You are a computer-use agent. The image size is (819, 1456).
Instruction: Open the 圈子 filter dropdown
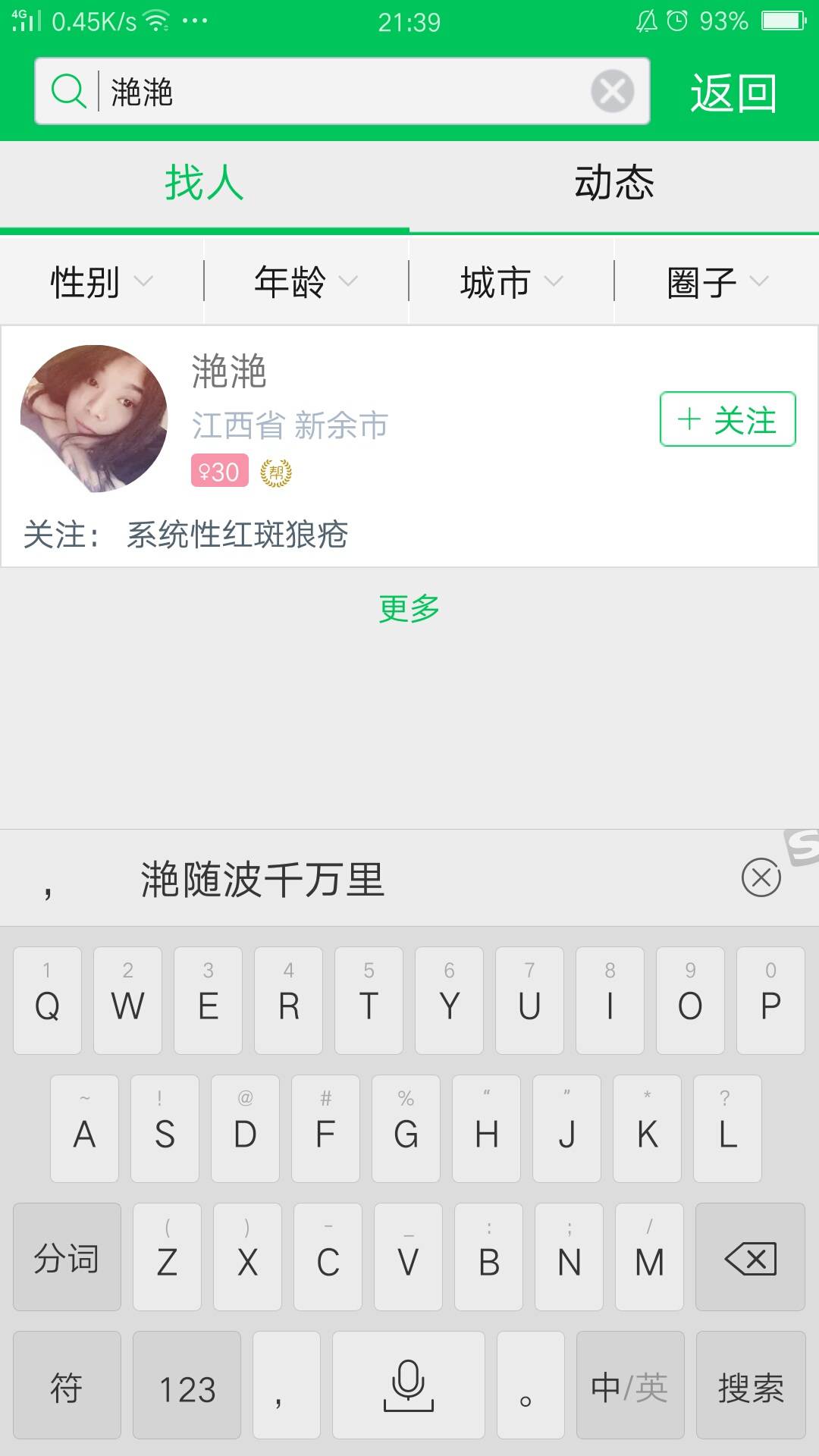(x=717, y=282)
